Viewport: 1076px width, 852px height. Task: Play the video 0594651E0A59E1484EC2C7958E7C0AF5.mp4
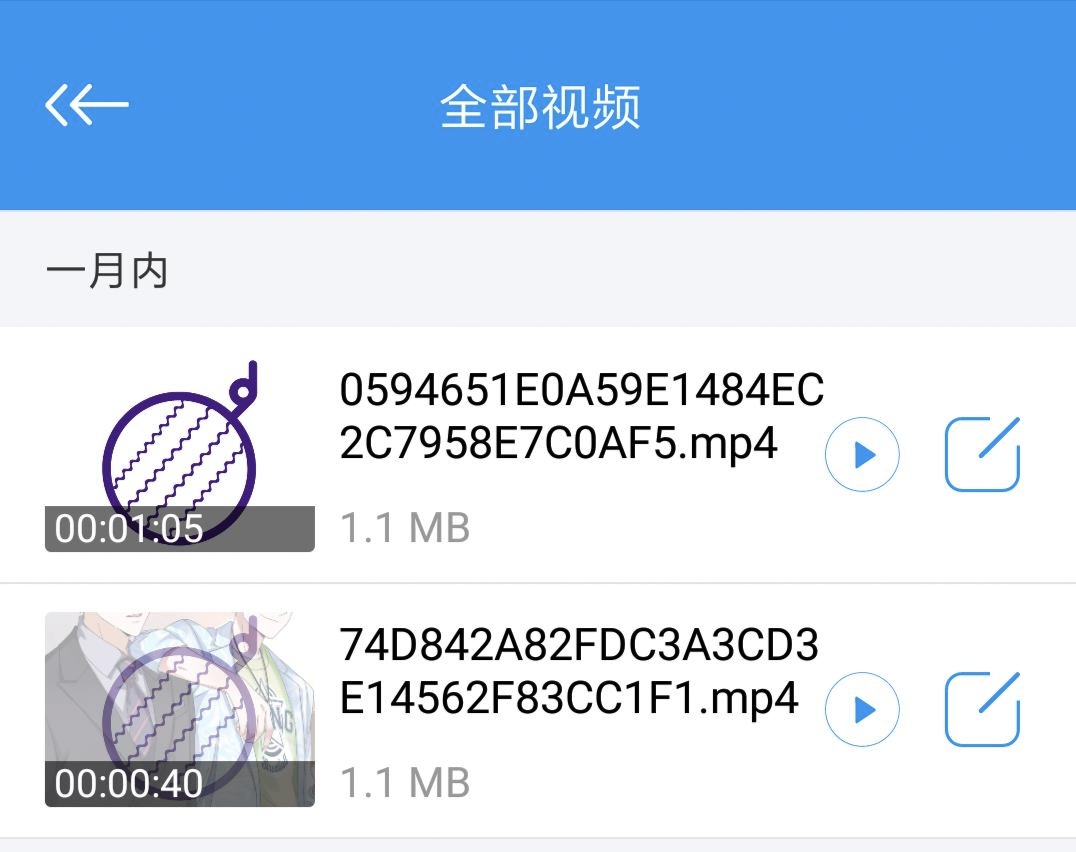(862, 455)
